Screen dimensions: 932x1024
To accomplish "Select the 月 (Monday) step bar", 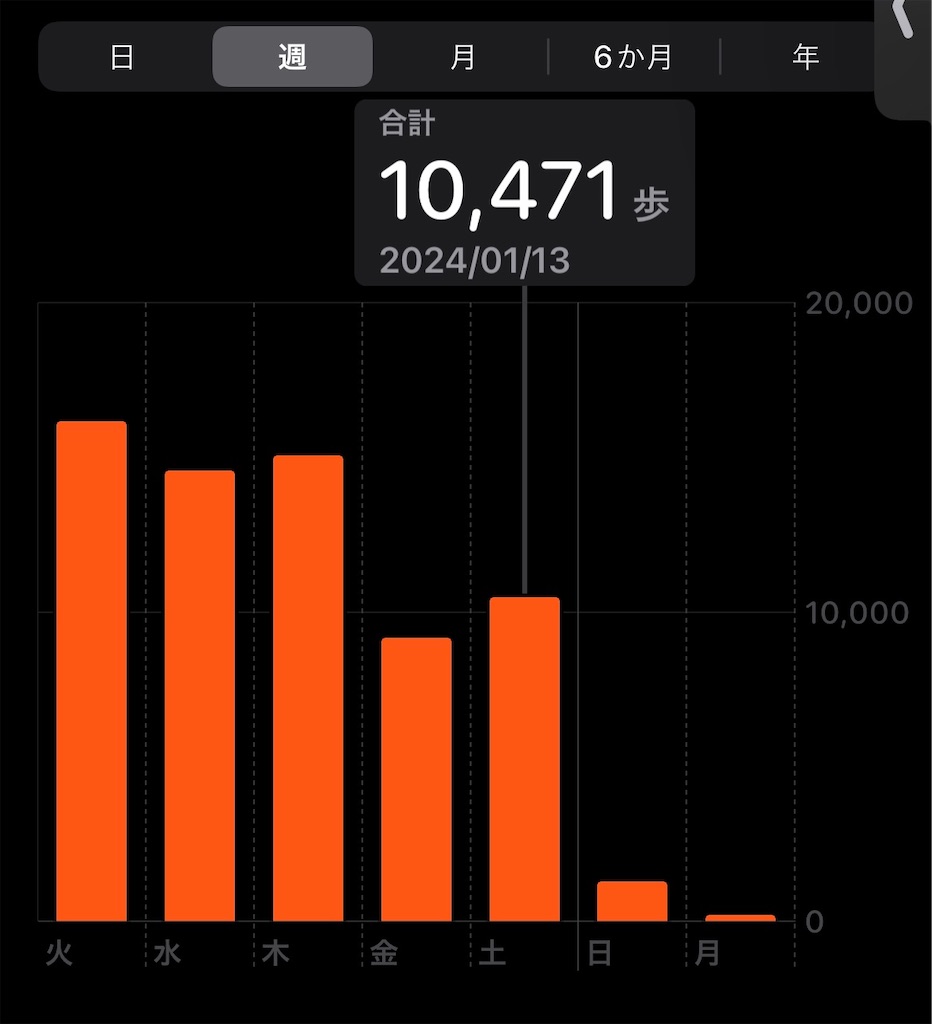I will coord(740,917).
